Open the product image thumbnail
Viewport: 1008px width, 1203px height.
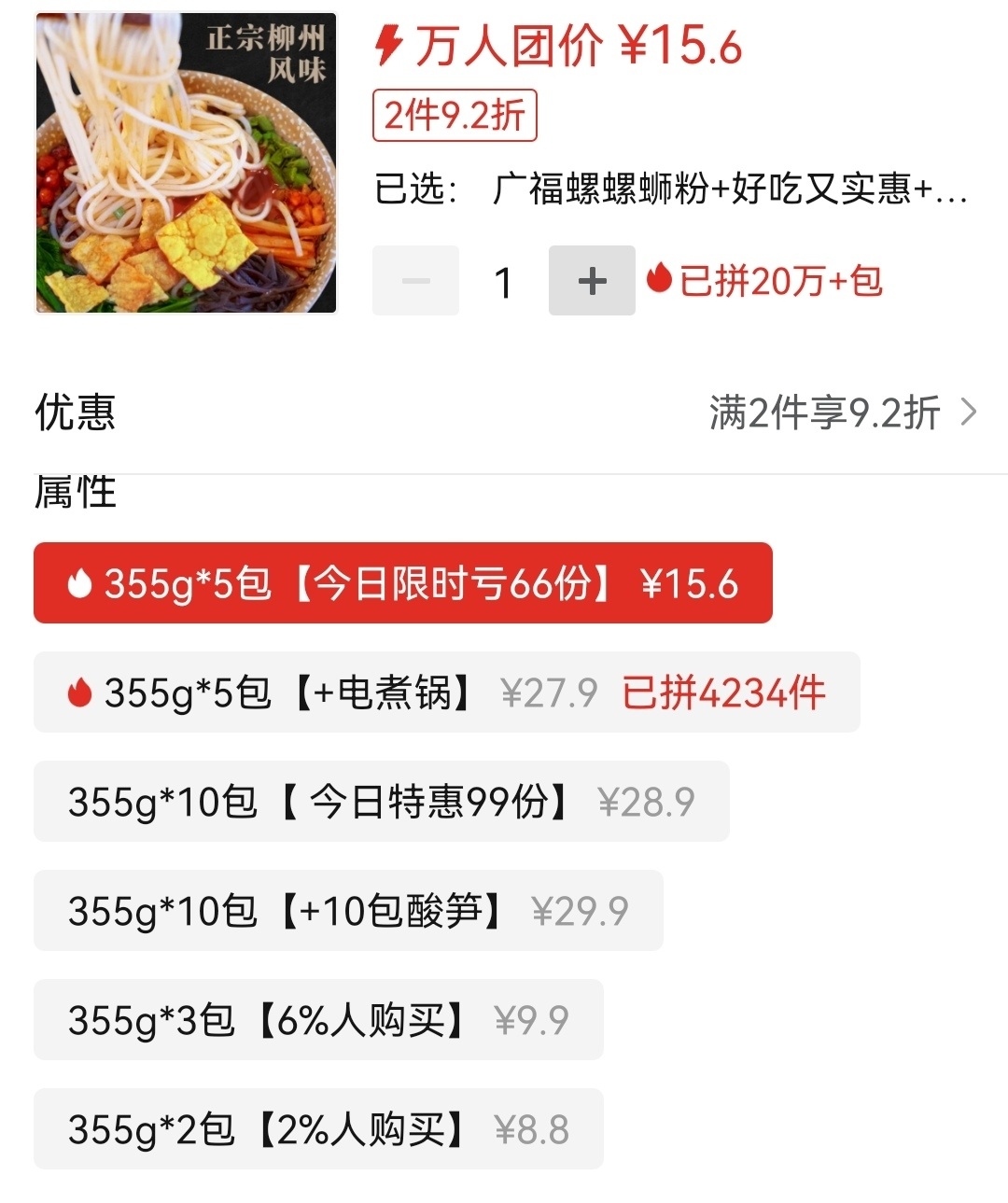[186, 163]
